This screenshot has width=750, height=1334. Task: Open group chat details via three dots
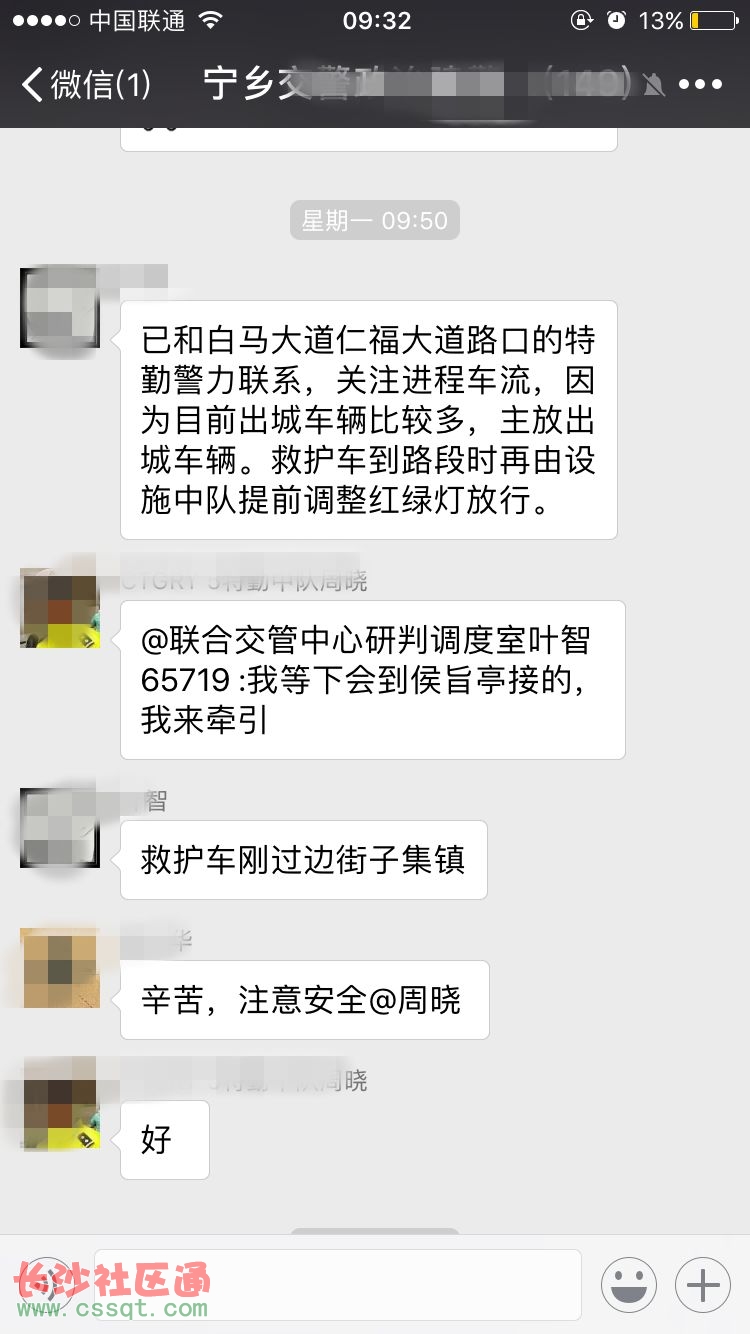tap(700, 85)
